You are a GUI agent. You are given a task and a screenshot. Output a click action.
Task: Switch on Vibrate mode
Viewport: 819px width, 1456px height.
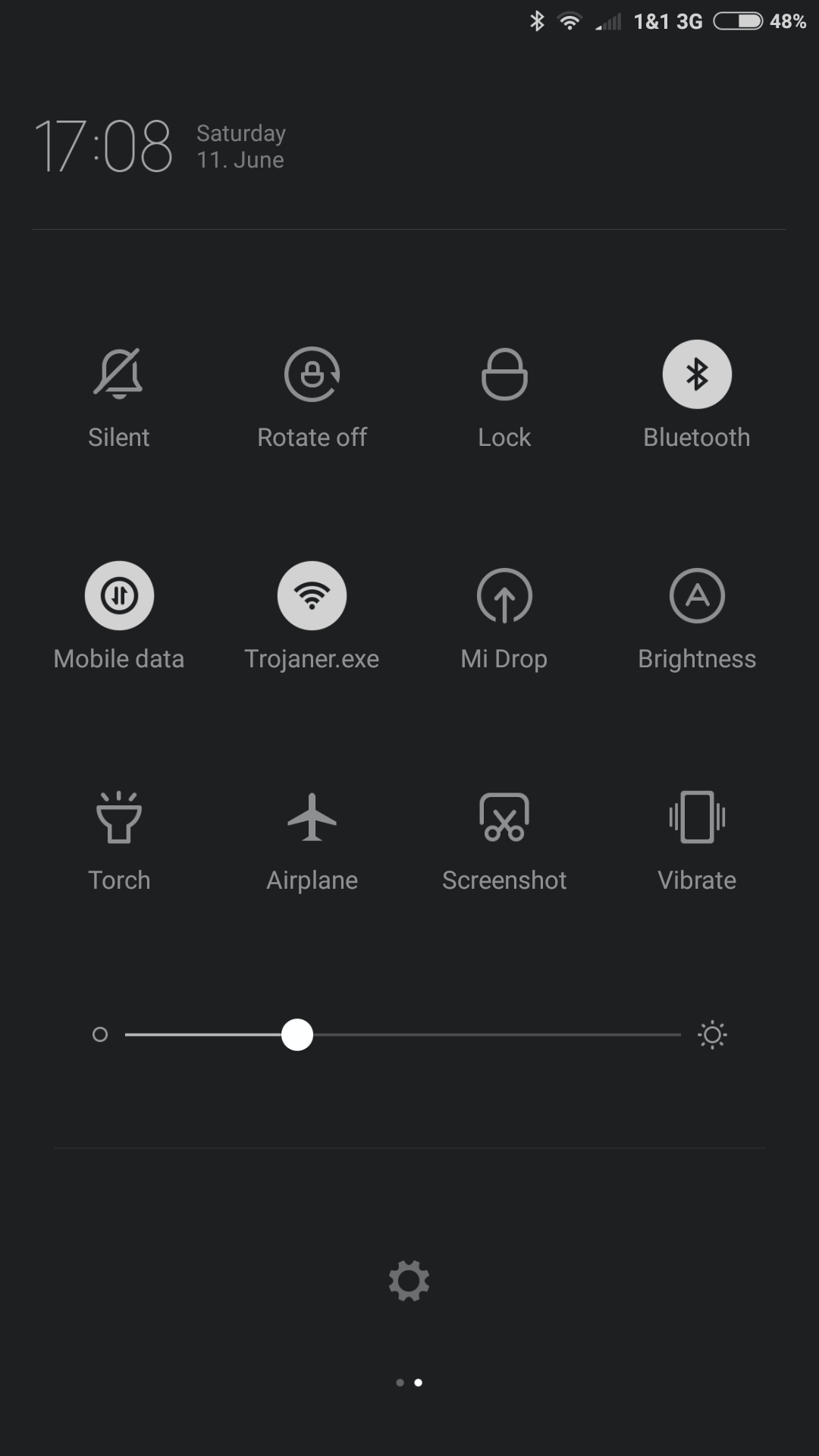[x=697, y=817]
